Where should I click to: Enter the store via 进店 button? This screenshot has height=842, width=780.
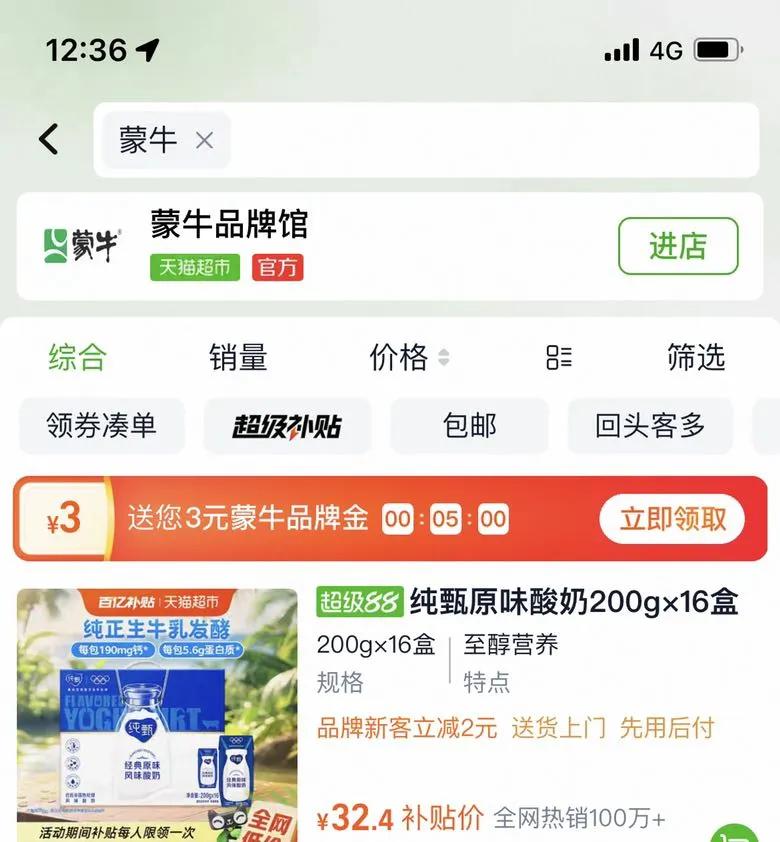(678, 246)
